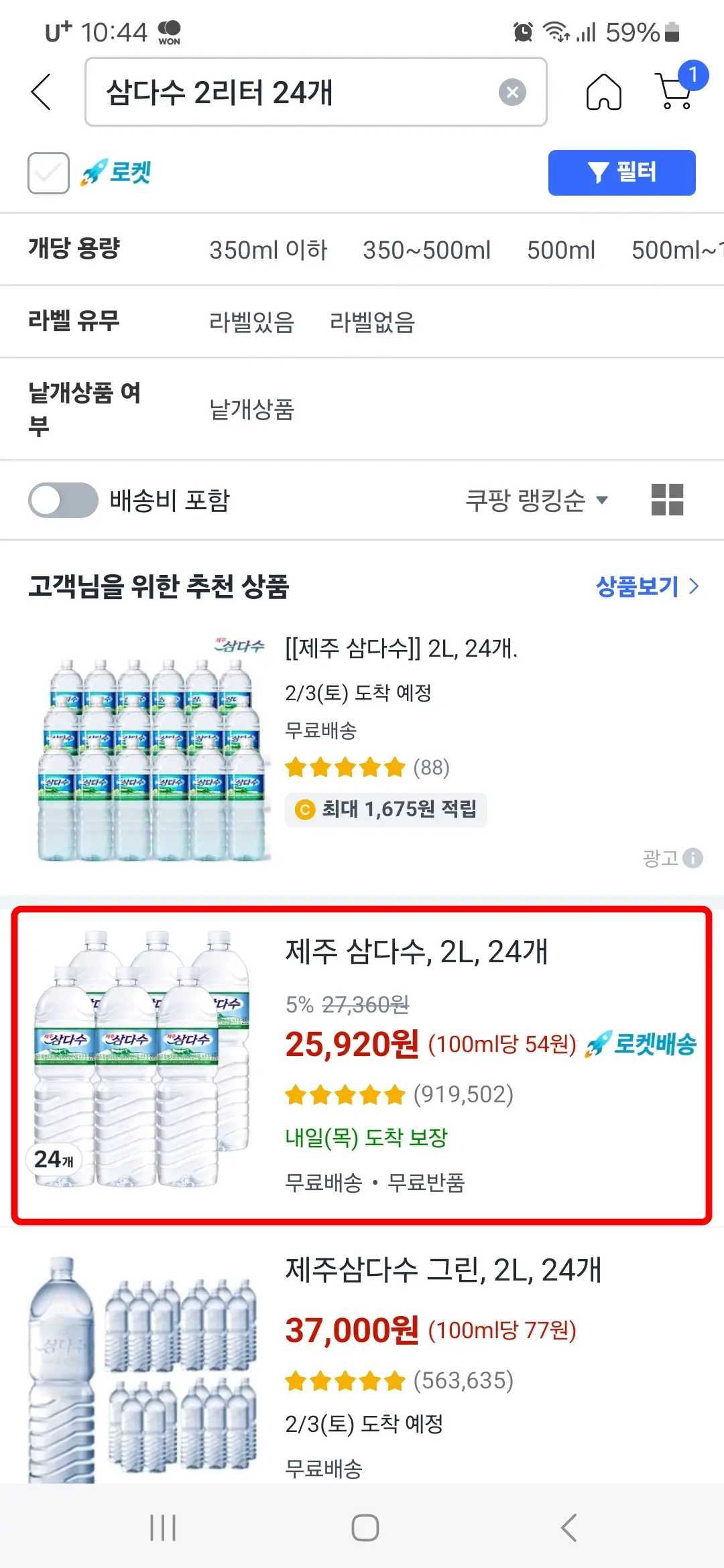Clear the search query with the X icon
The image size is (724, 1568).
point(511,92)
